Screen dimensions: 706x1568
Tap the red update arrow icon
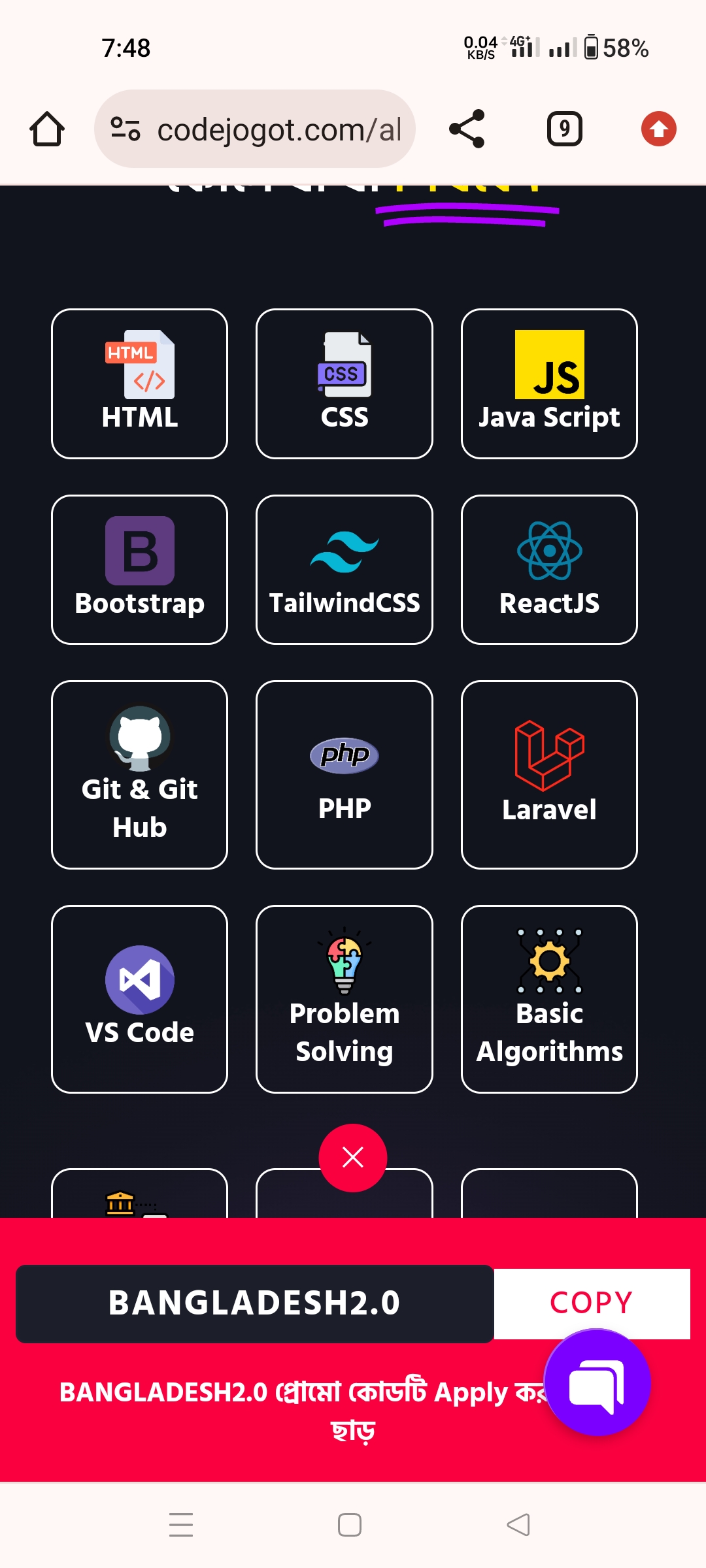tap(658, 129)
